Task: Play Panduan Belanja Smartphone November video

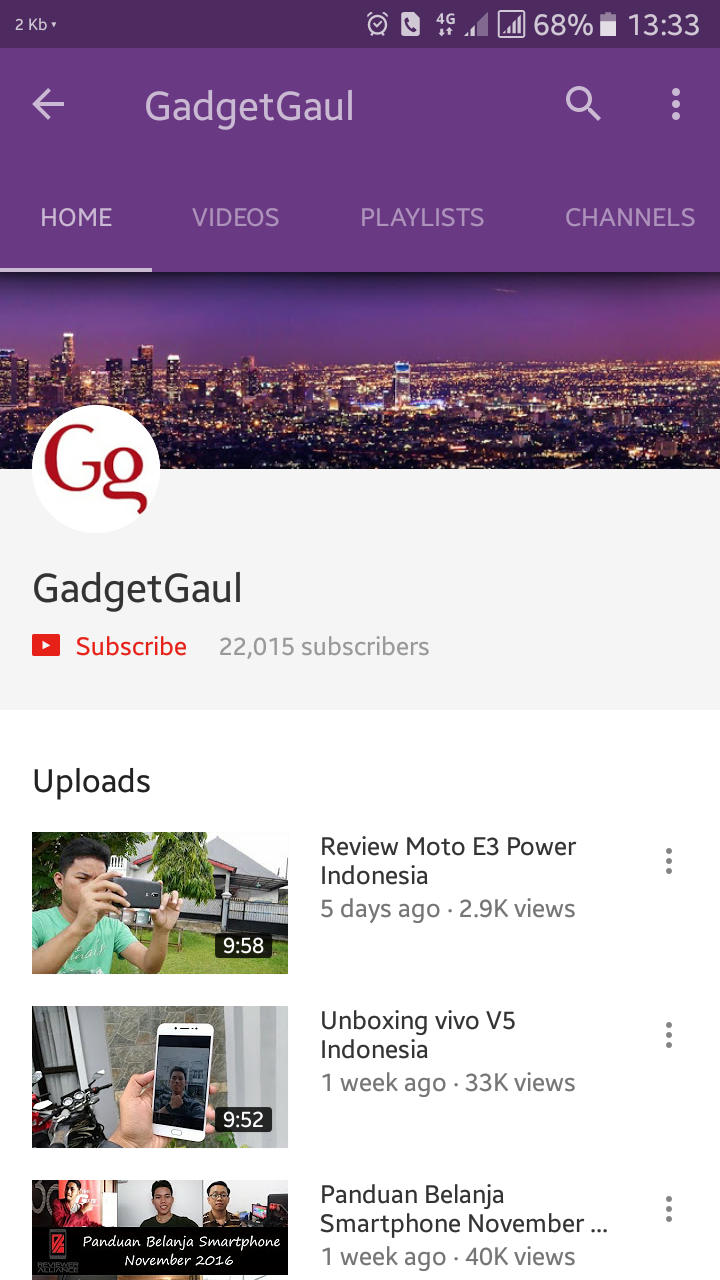Action: tap(160, 1229)
